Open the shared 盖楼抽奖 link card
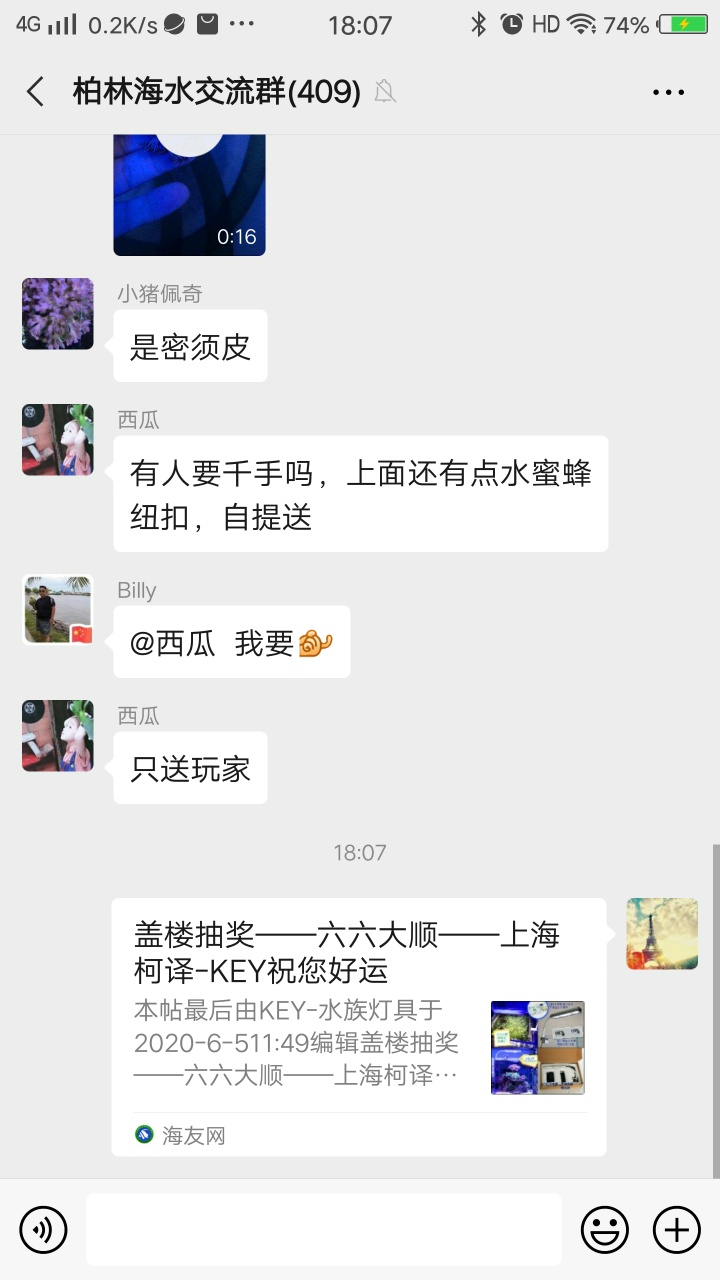Image resolution: width=720 pixels, height=1280 pixels. coord(359,1027)
